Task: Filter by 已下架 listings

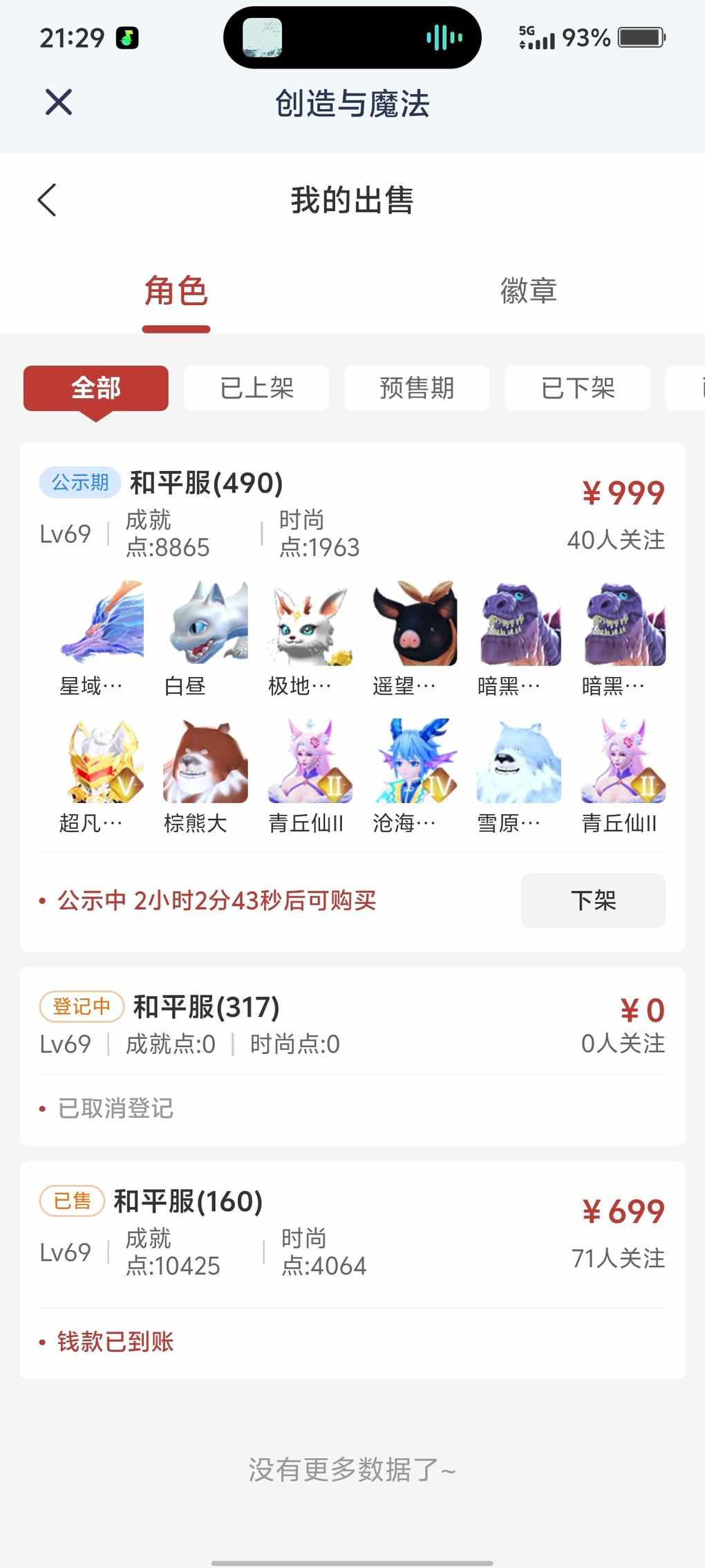Action: (x=578, y=388)
